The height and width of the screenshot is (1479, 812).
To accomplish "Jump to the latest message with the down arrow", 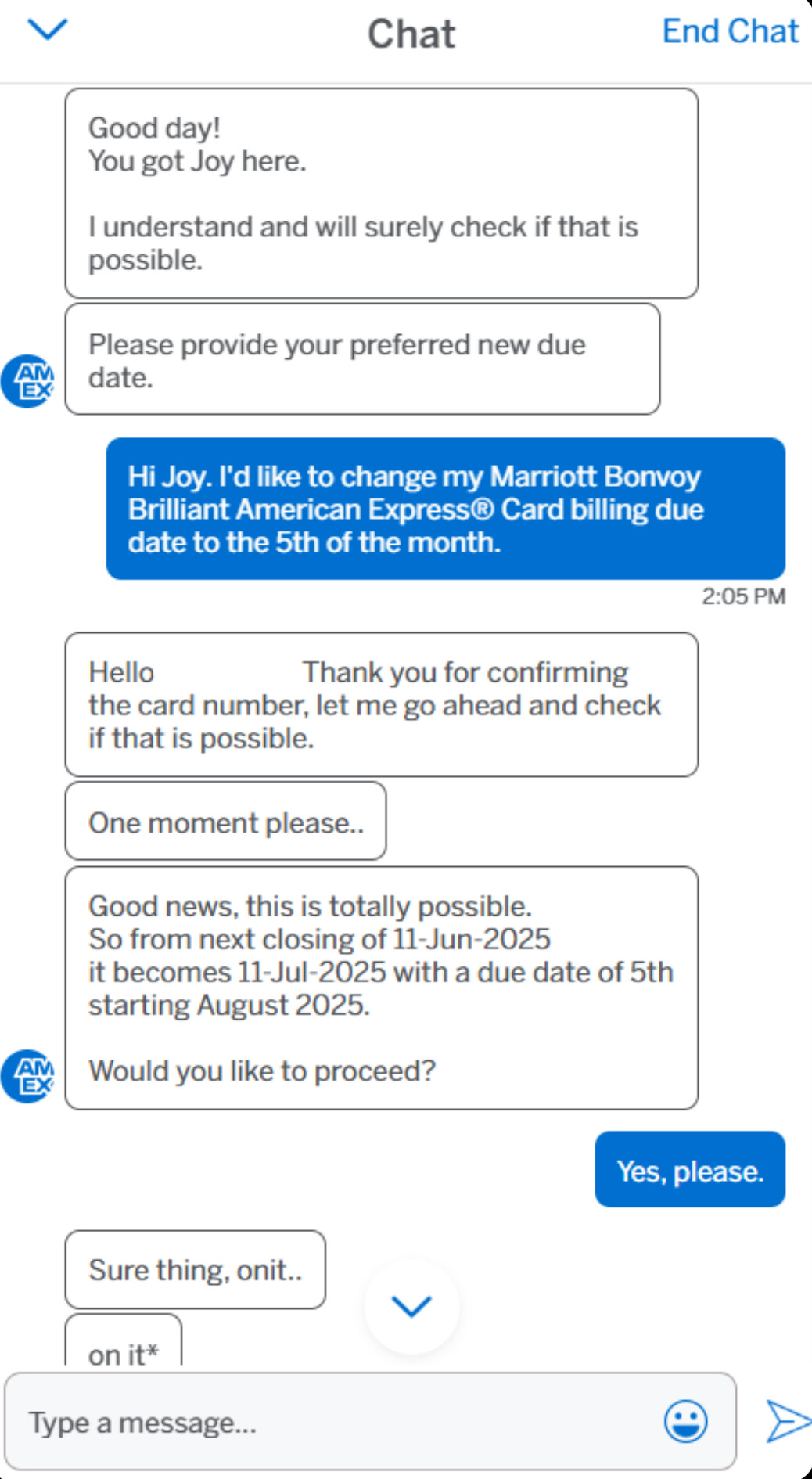I will tap(411, 1305).
